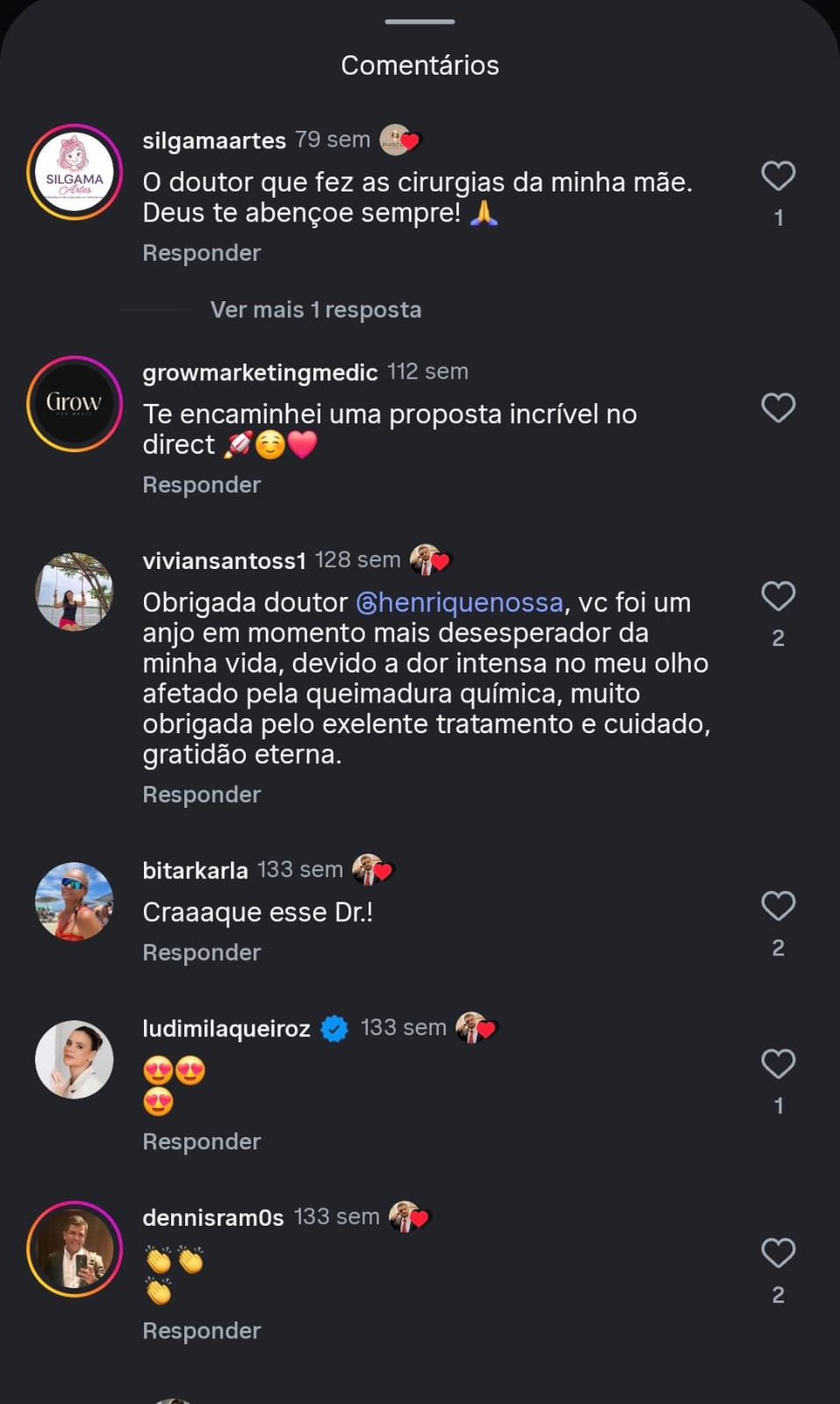
Task: Select the Comentários title header
Action: tap(420, 64)
